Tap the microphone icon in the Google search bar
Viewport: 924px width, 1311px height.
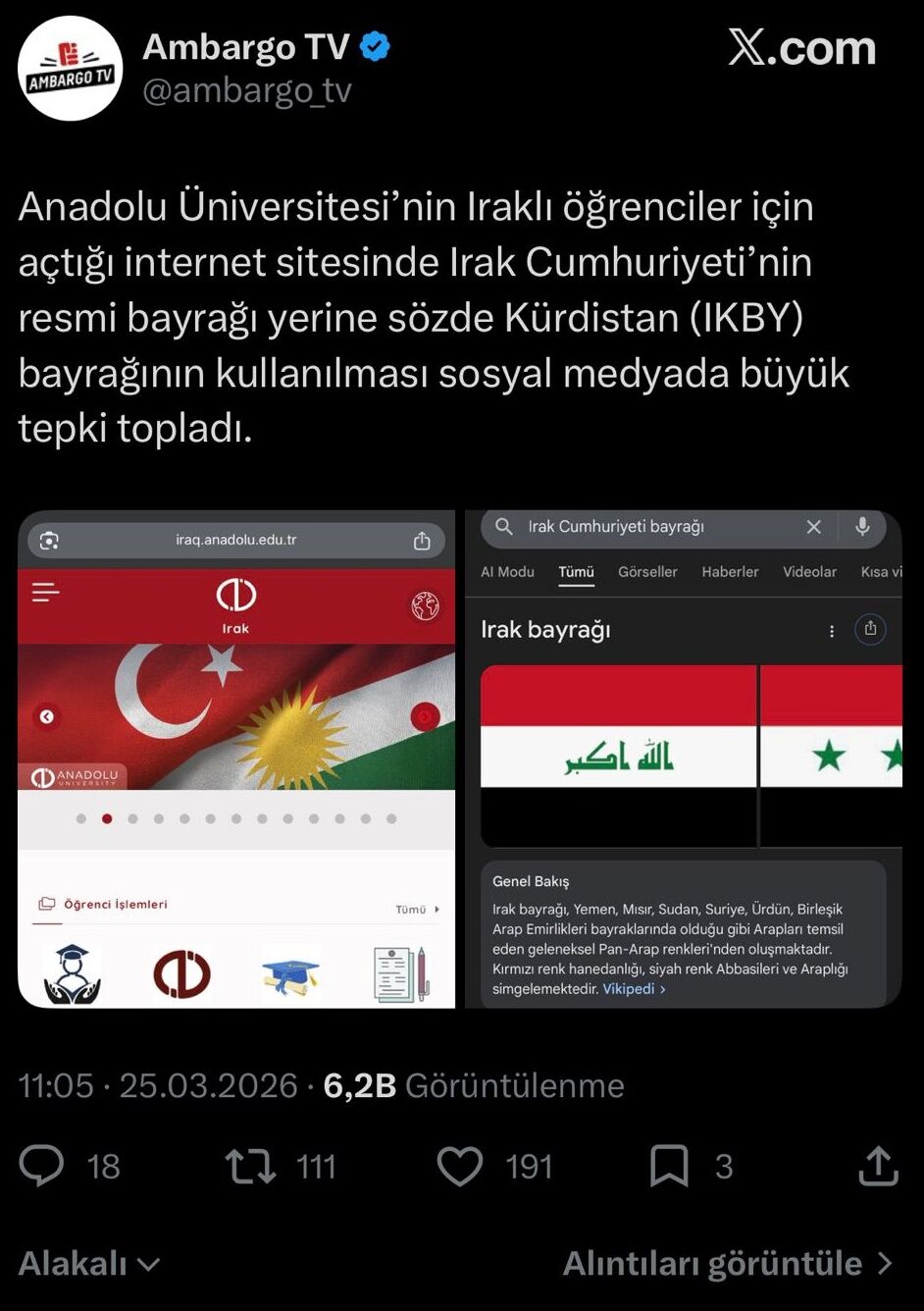(x=862, y=527)
